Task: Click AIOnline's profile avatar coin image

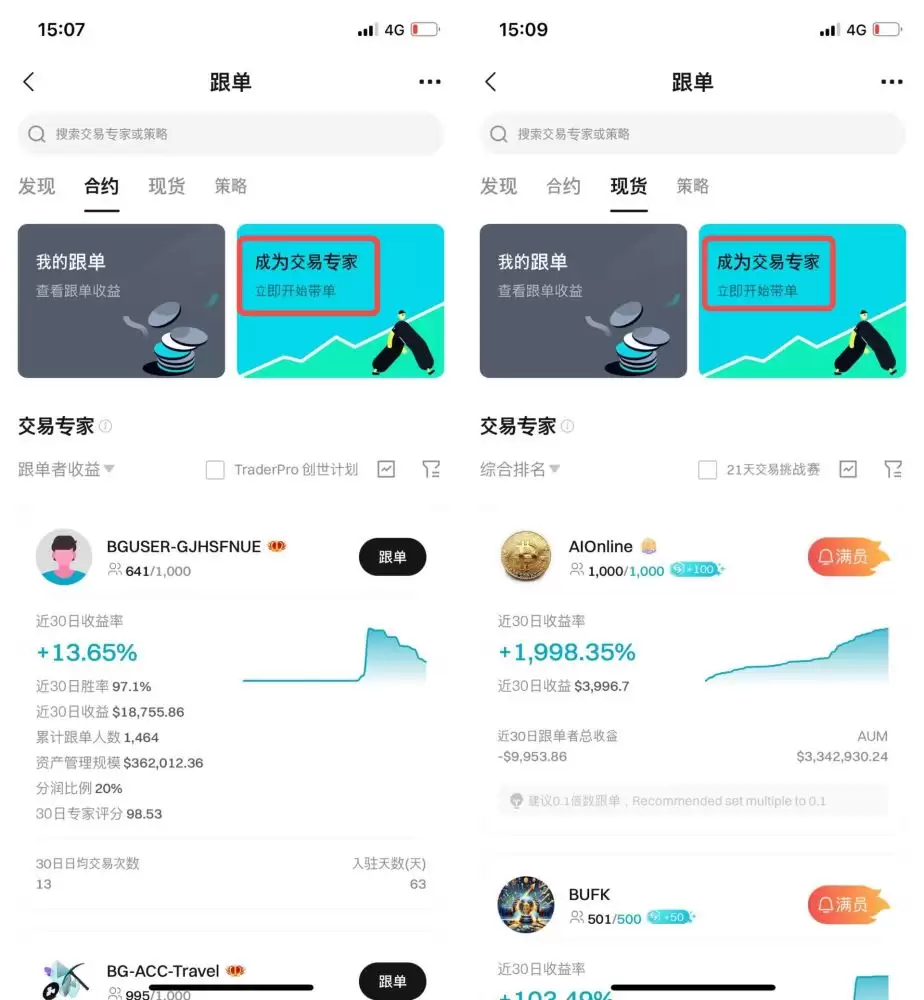Action: pyautogui.click(x=525, y=557)
